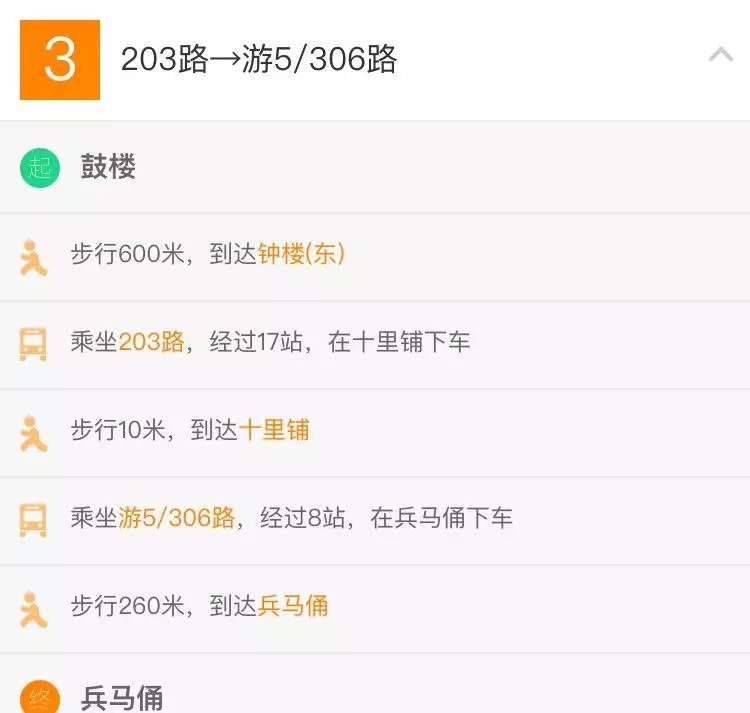Viewport: 750px width, 713px height.
Task: Open the 203路 bus line link
Action: [x=152, y=343]
